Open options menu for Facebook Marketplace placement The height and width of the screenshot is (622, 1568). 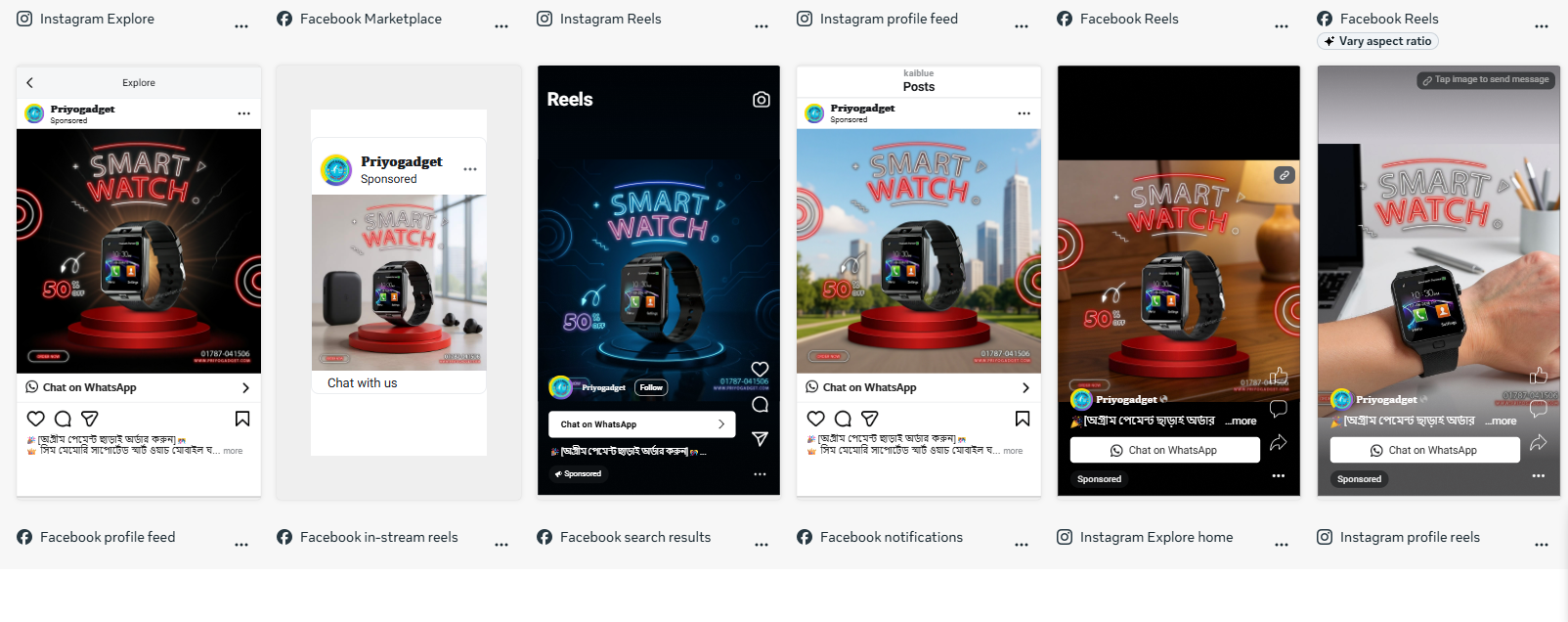501,26
